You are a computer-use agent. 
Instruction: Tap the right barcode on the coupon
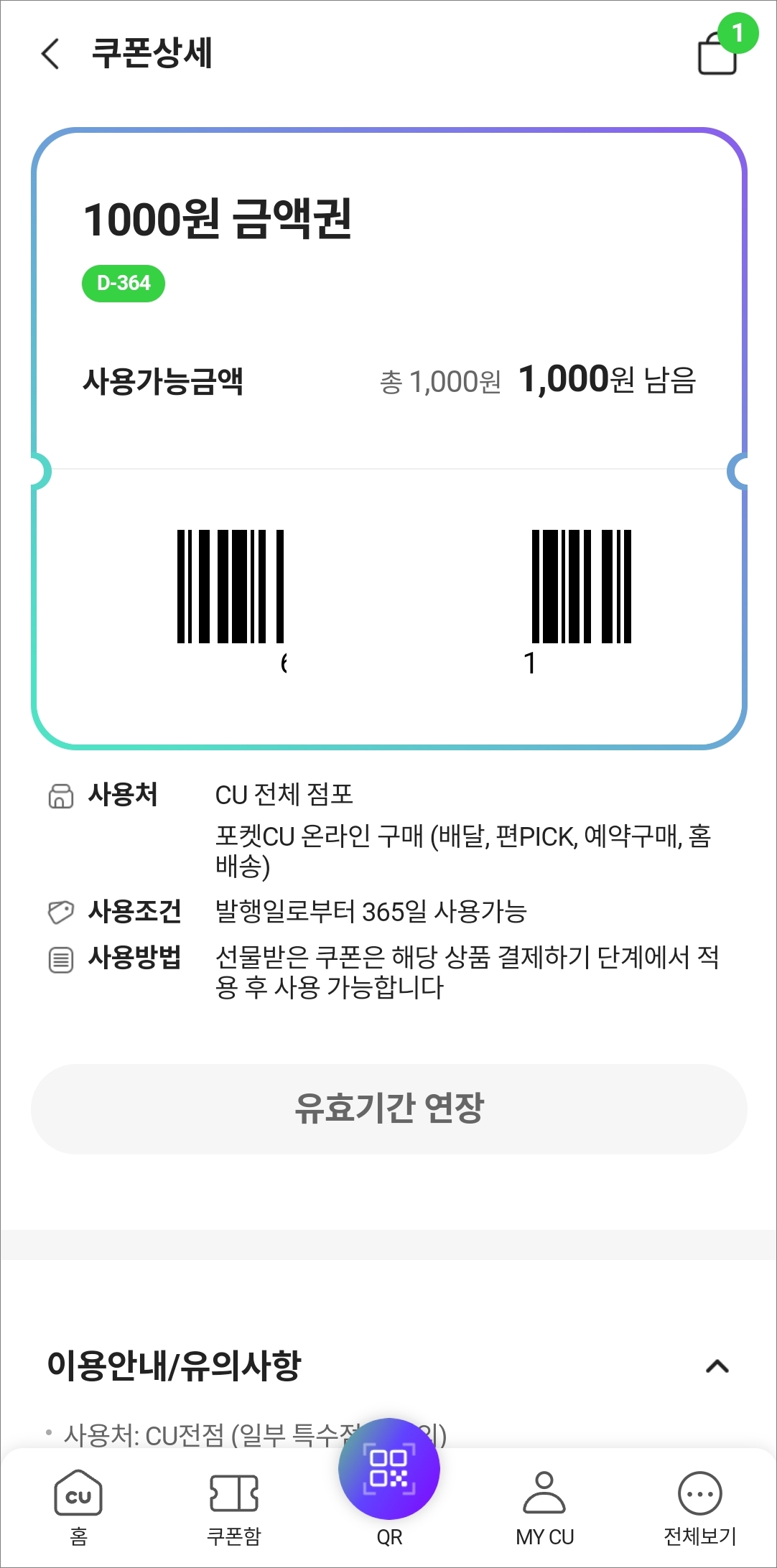click(582, 587)
